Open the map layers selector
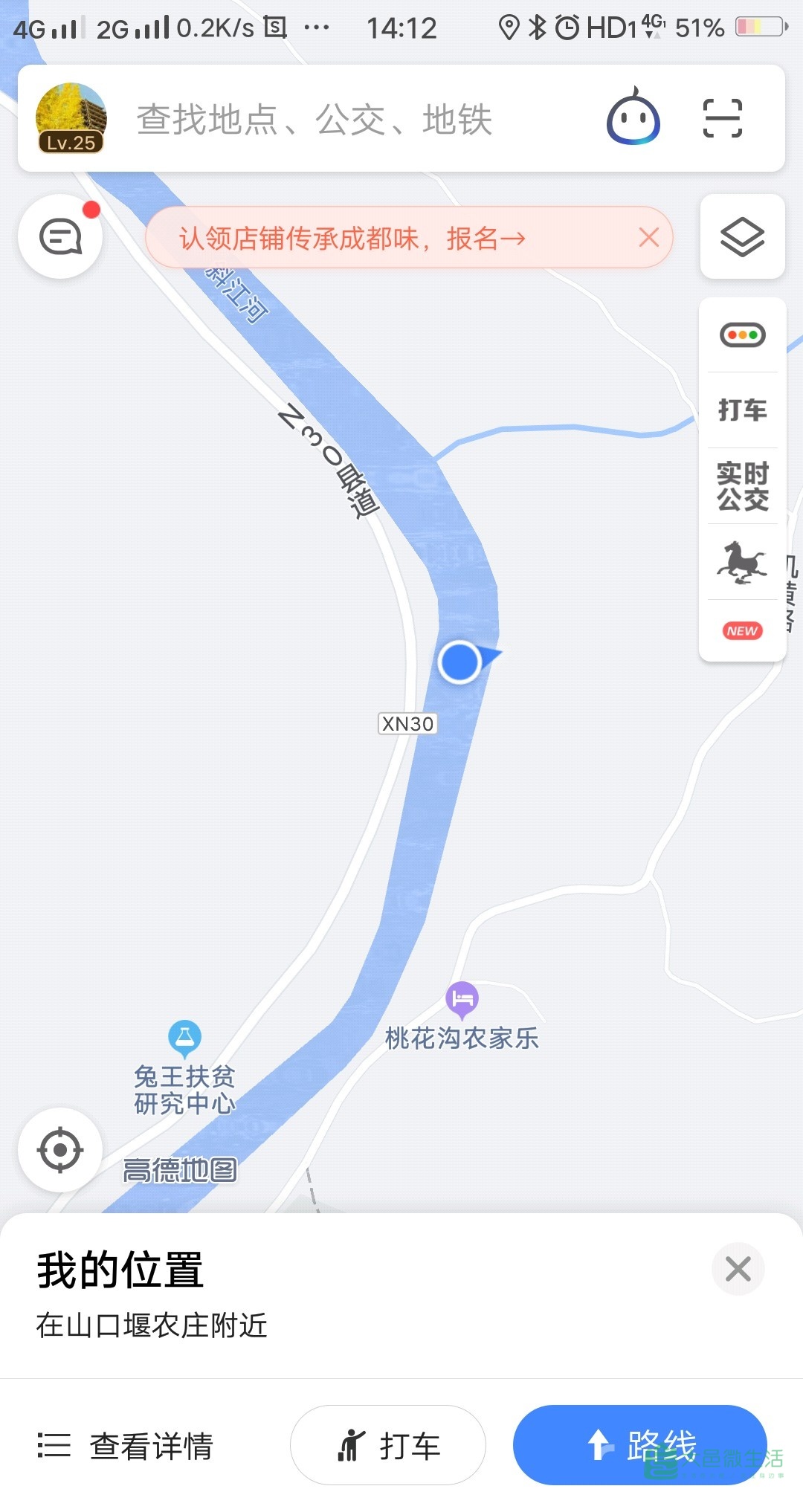This screenshot has width=803, height=1512. click(743, 237)
